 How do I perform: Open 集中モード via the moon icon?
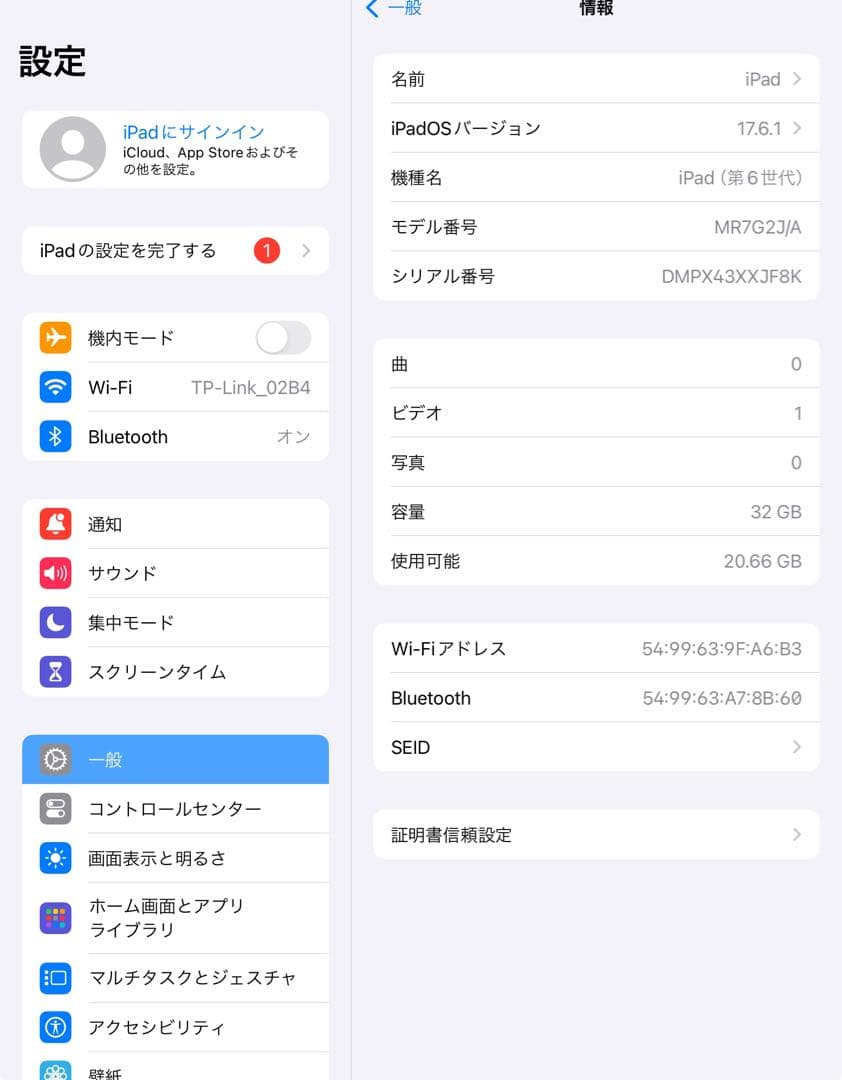pos(55,622)
